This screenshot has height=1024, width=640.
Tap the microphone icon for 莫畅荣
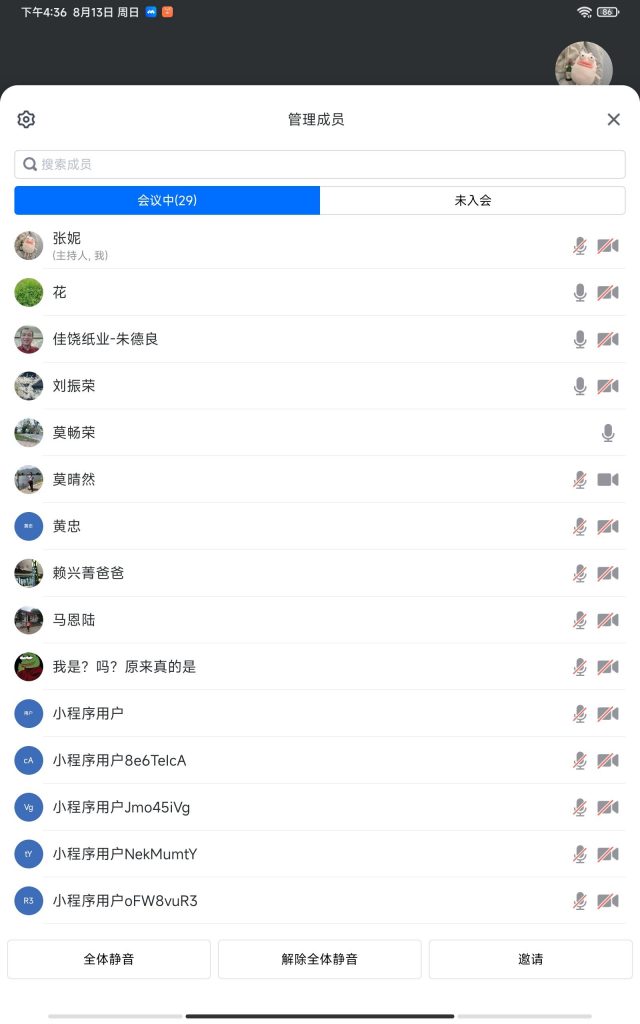pos(608,433)
